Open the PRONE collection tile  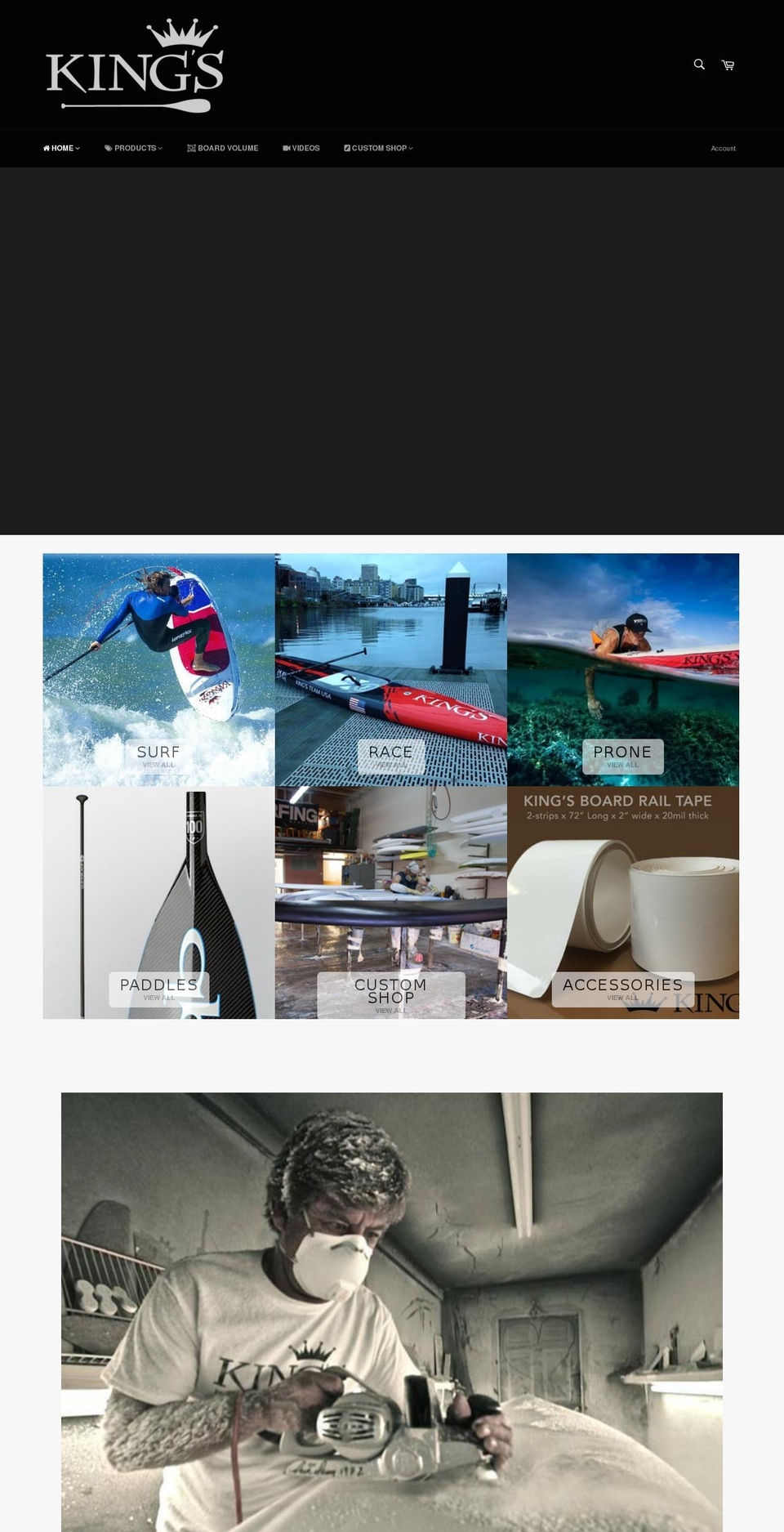[x=622, y=670]
